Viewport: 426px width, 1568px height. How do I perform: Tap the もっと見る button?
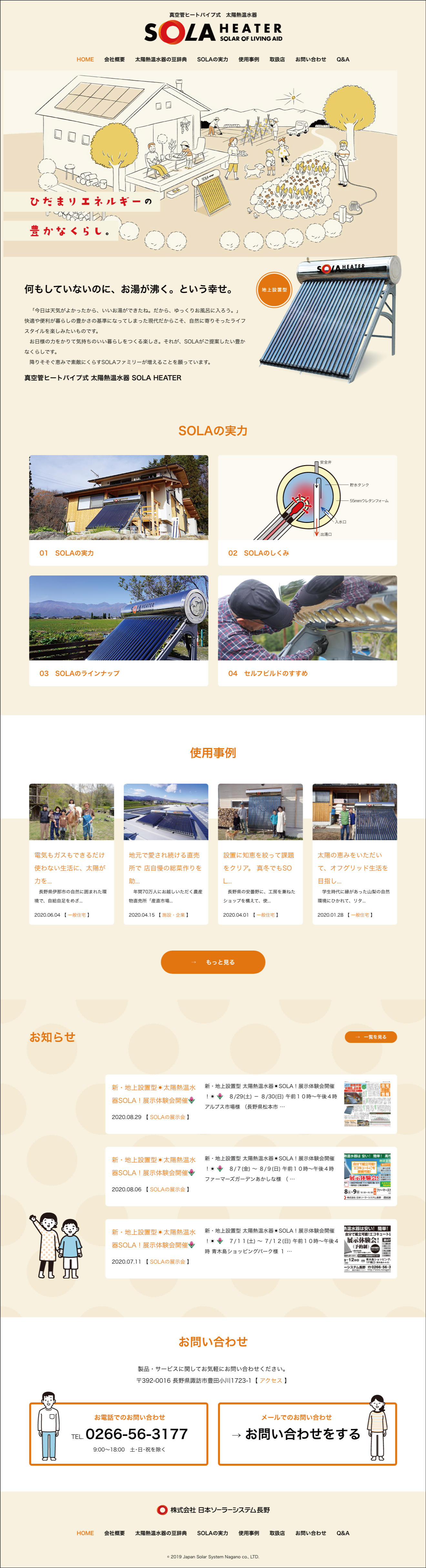click(x=213, y=962)
